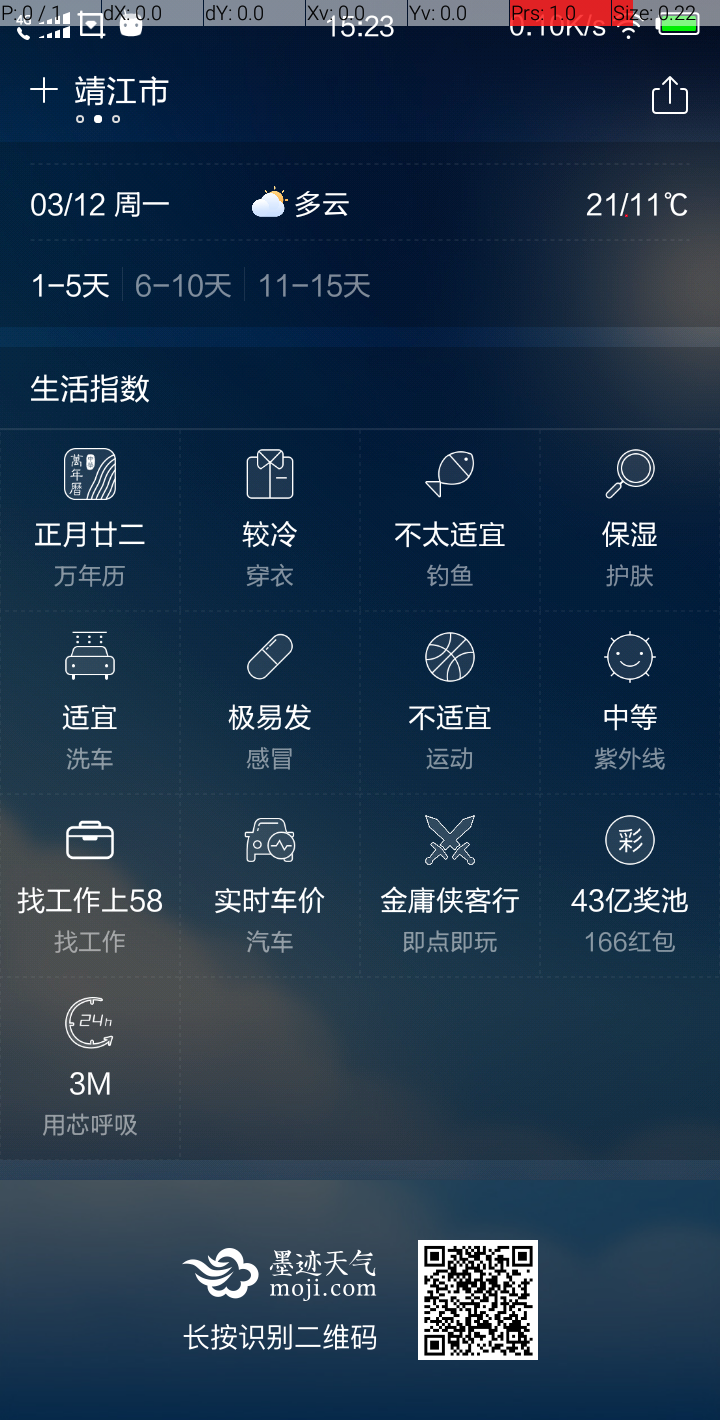
Task: Switch to the 6-10天 forecast tab
Action: 183,286
